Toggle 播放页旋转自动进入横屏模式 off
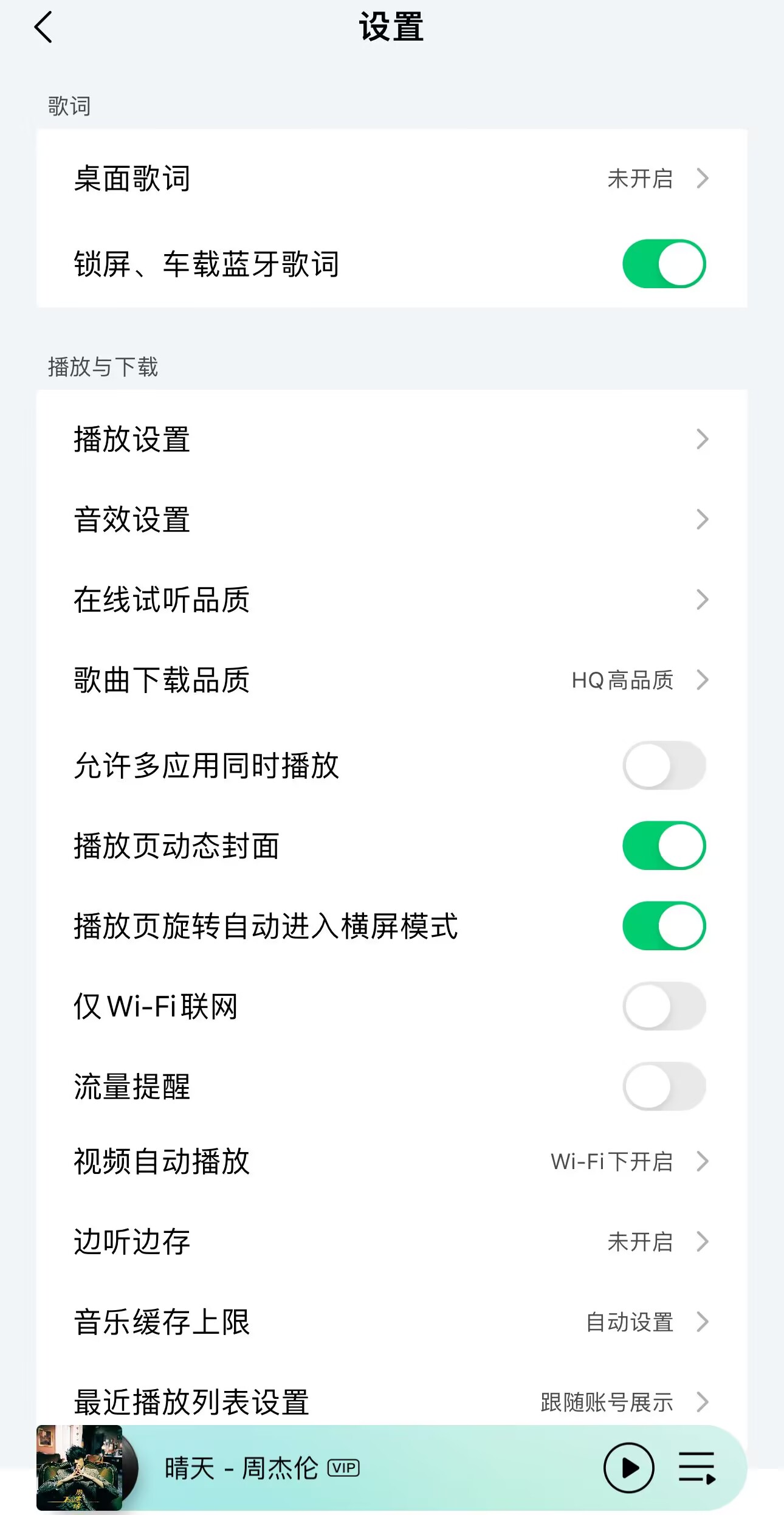 [664, 926]
